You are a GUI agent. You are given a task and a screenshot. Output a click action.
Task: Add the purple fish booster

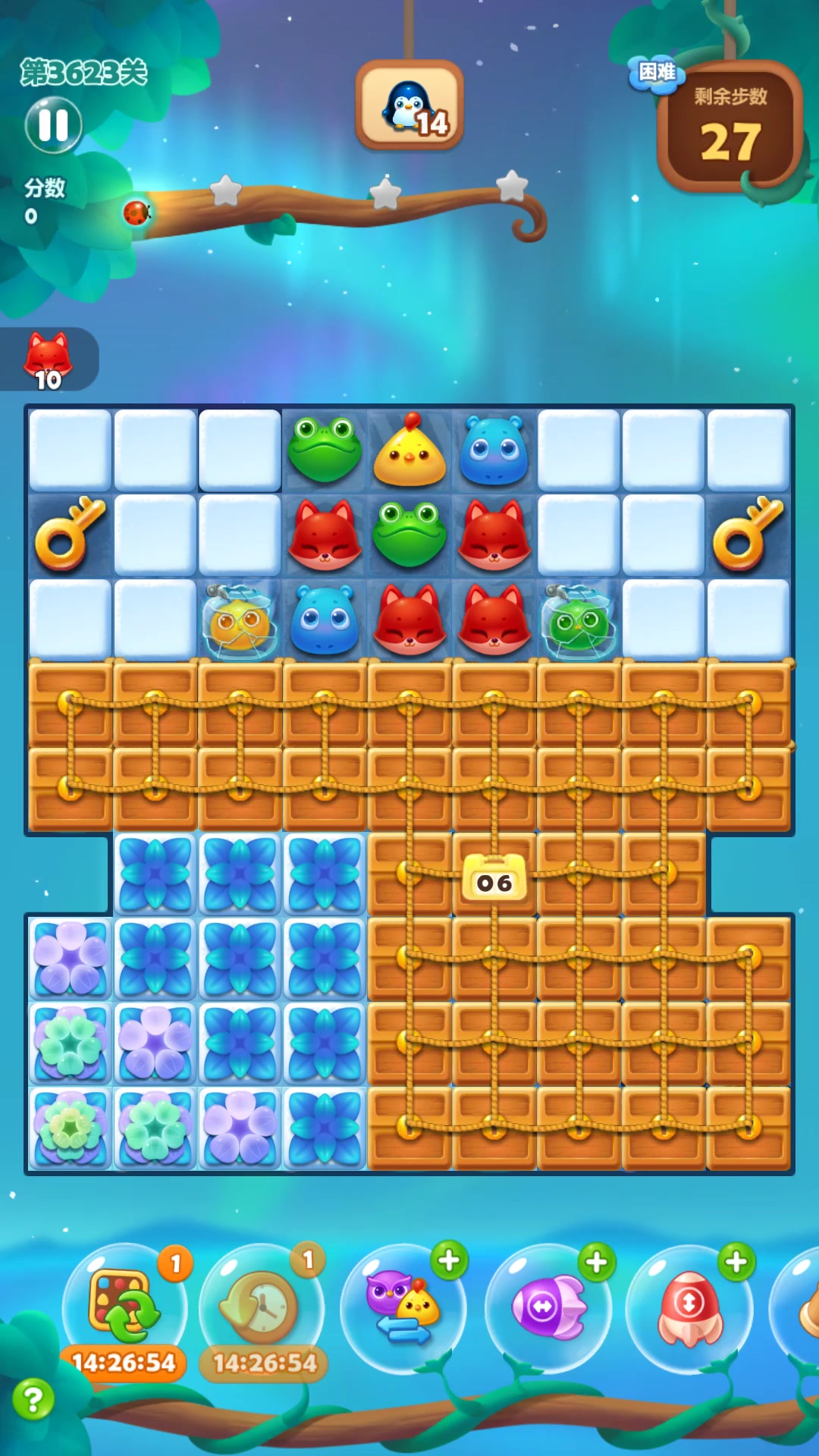[596, 1262]
